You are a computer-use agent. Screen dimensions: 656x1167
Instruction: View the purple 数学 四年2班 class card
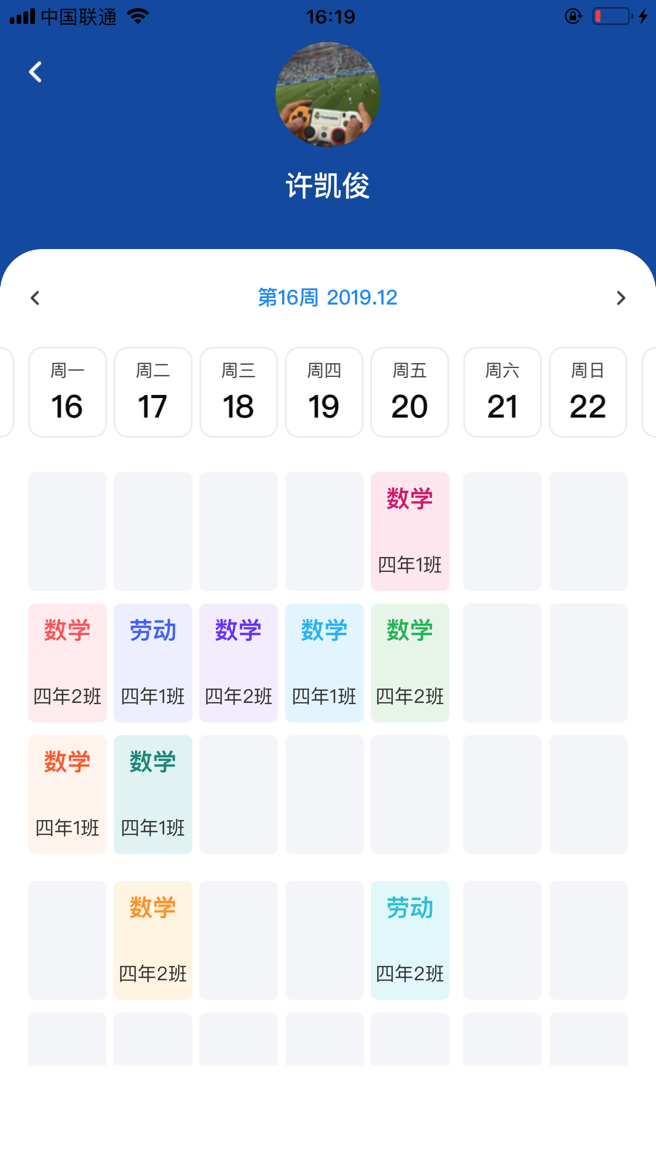[238, 662]
